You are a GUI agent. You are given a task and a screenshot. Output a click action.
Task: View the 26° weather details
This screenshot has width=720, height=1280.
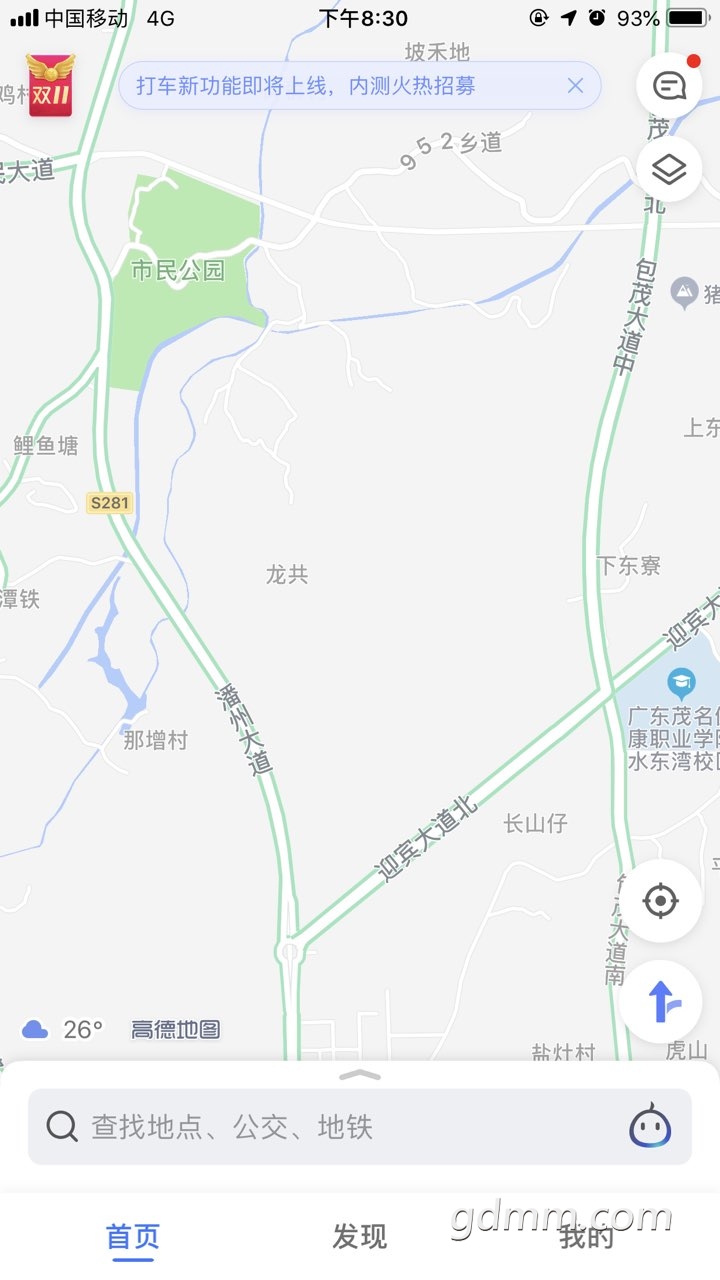(x=64, y=1030)
